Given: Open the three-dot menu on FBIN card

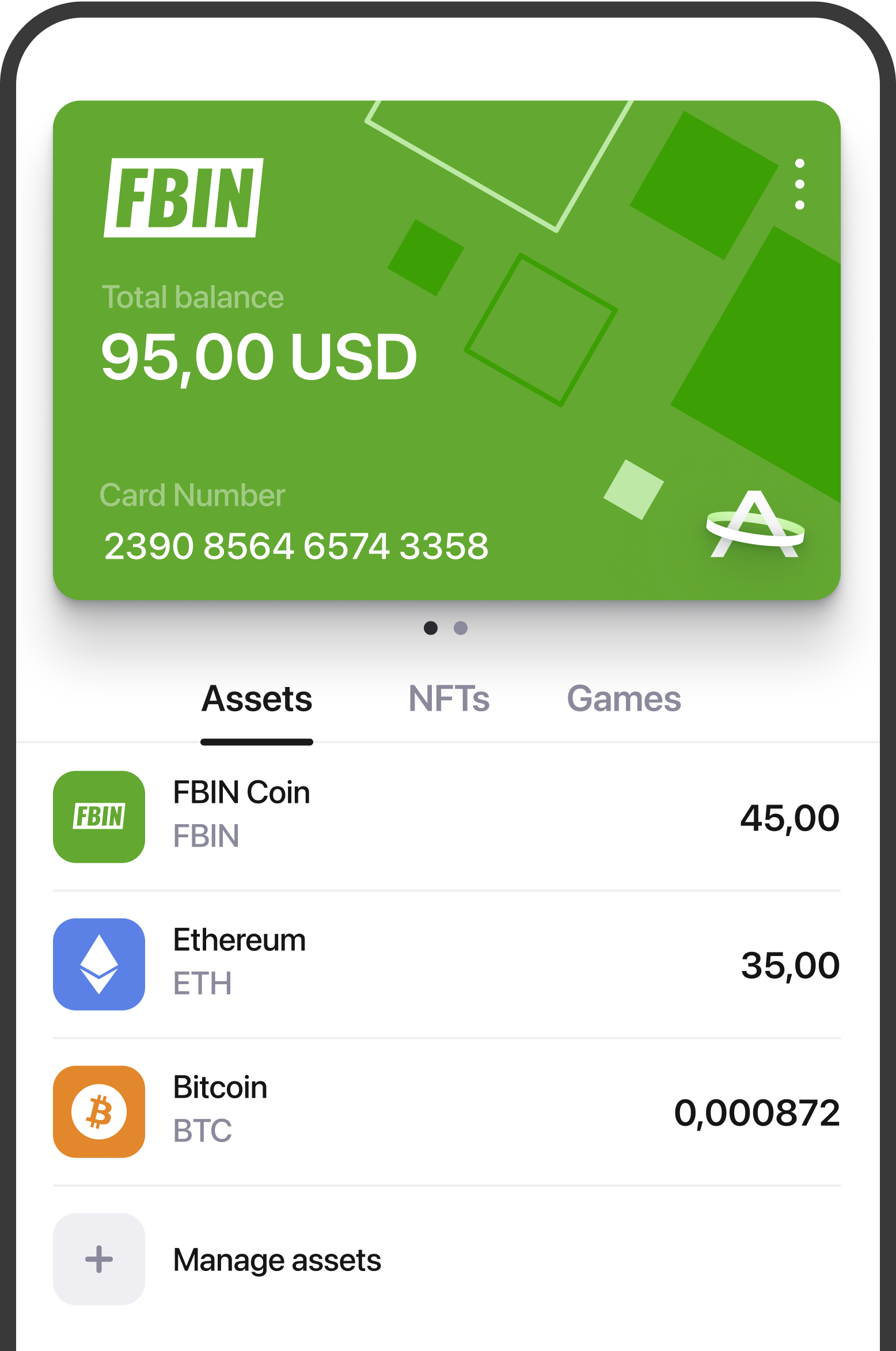Looking at the screenshot, I should (x=799, y=184).
